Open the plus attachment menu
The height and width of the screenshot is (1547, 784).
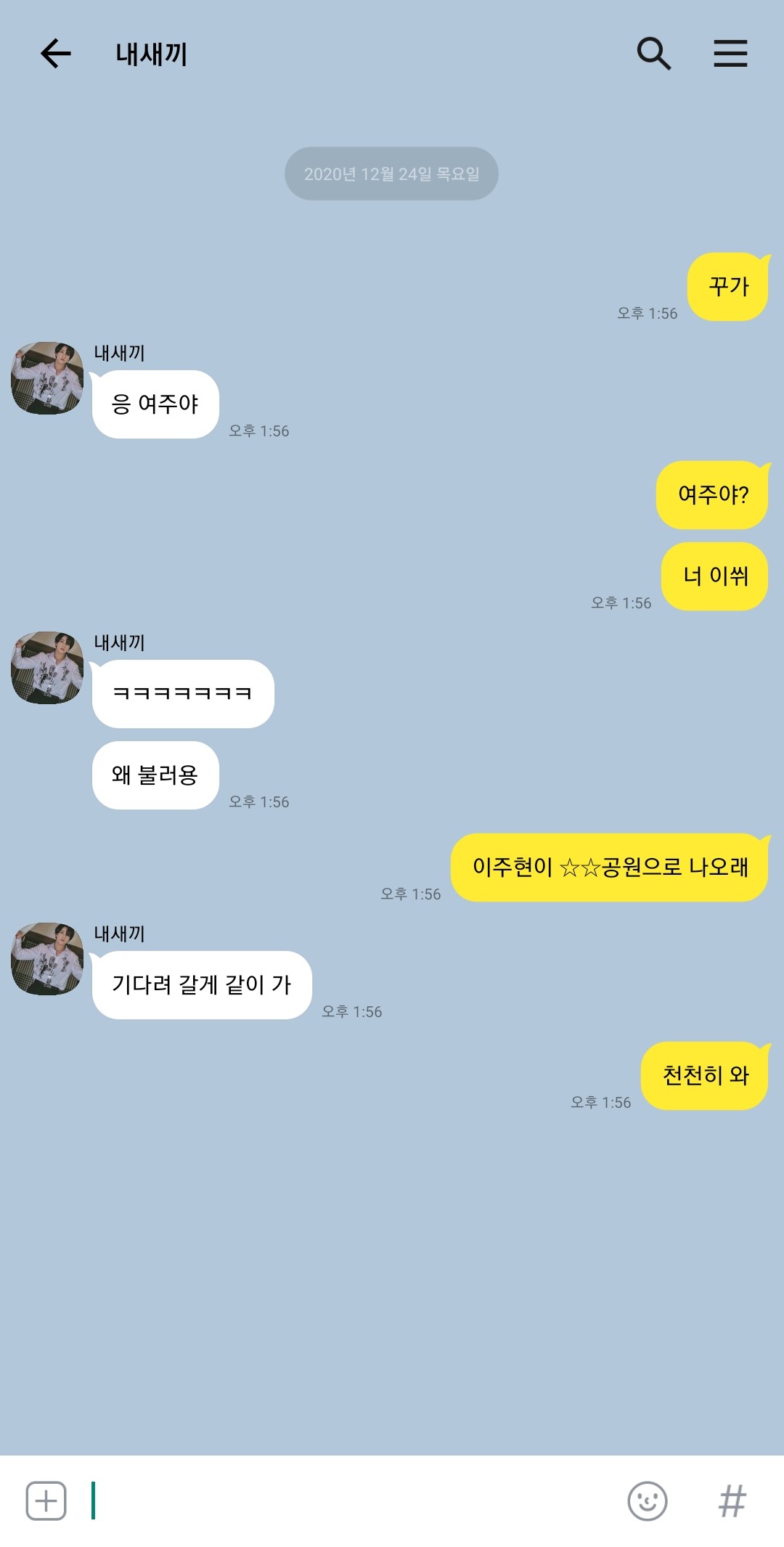point(46,1501)
